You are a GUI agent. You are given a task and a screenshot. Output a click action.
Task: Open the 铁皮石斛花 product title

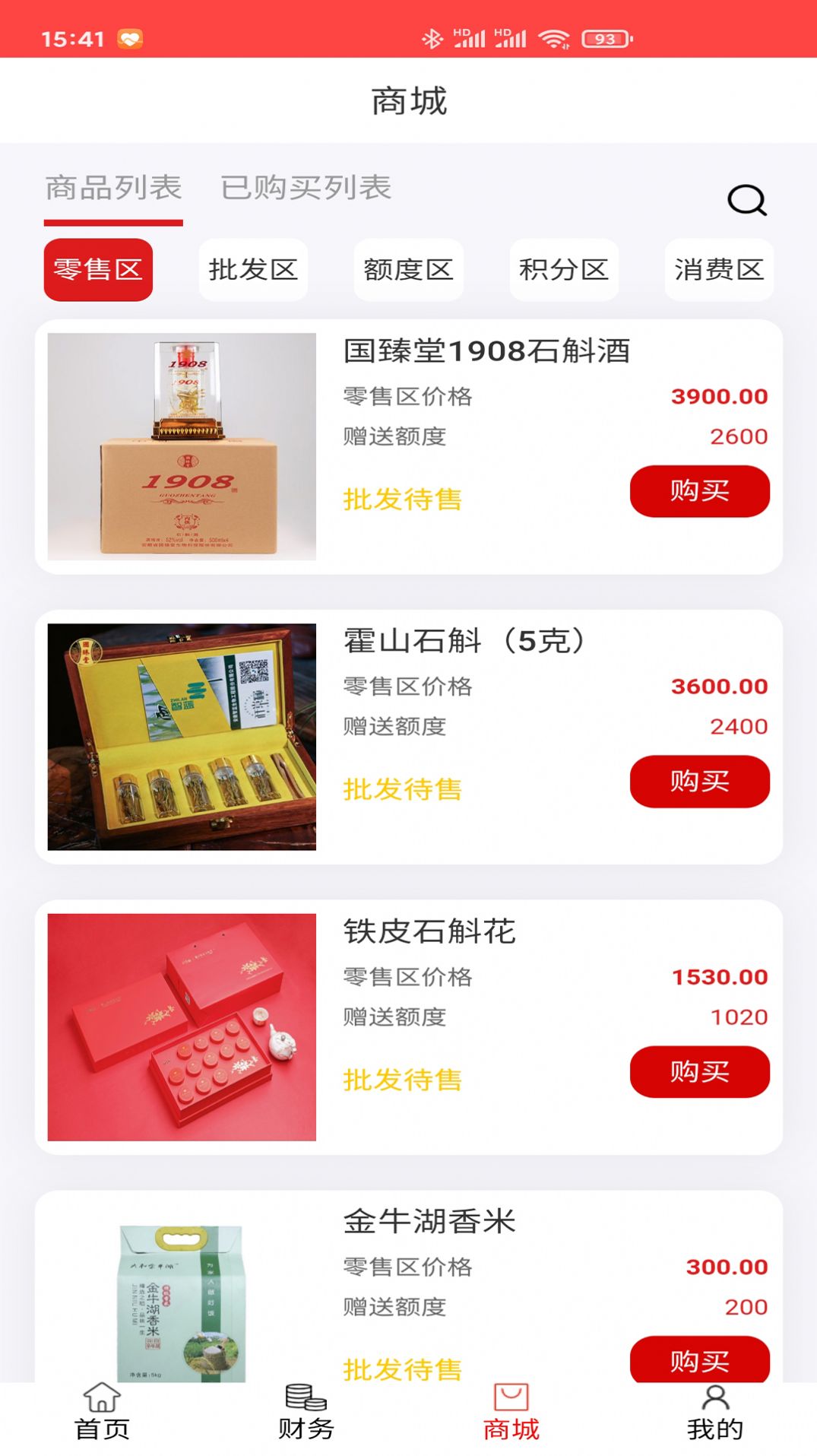pyautogui.click(x=429, y=933)
